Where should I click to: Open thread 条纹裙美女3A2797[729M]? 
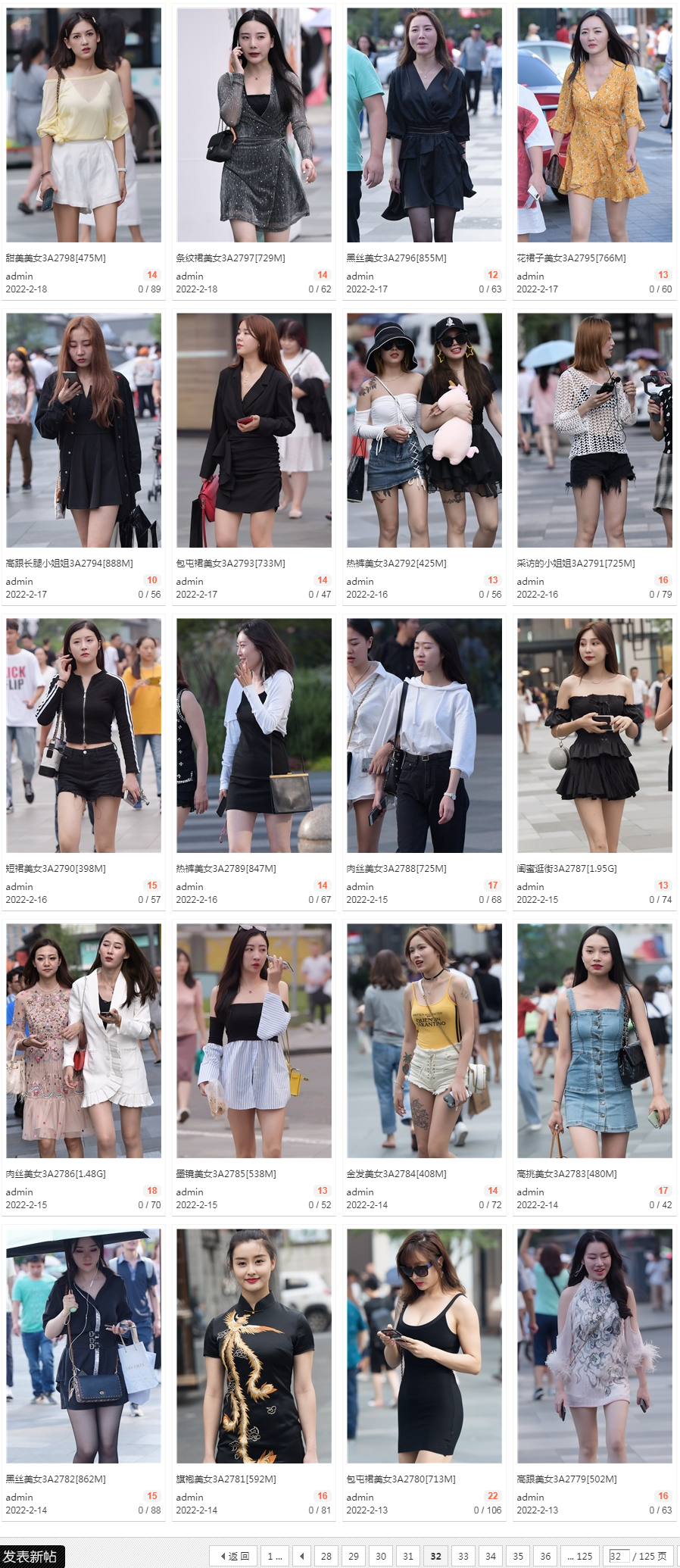pyautogui.click(x=230, y=258)
